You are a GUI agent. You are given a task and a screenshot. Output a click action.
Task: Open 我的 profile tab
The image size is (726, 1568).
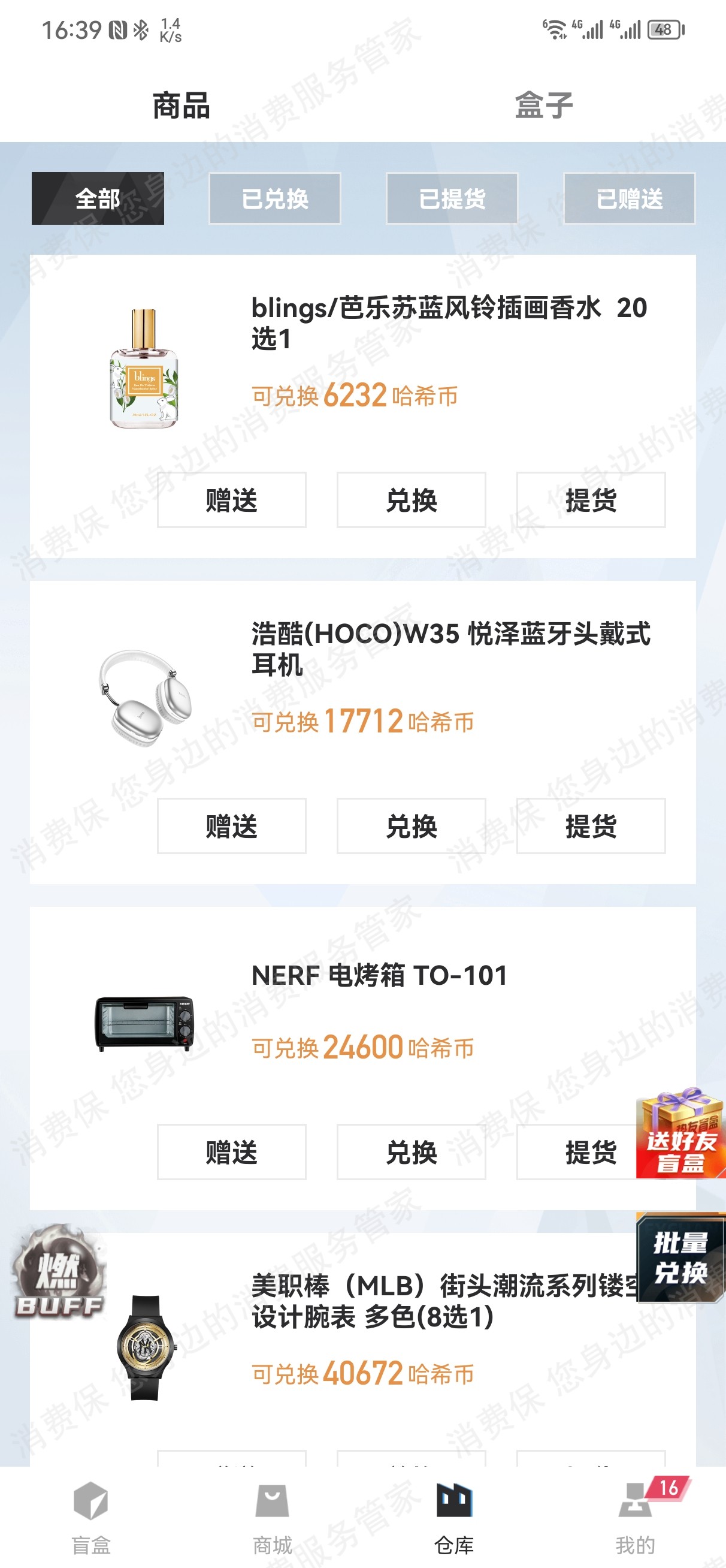click(635, 1517)
